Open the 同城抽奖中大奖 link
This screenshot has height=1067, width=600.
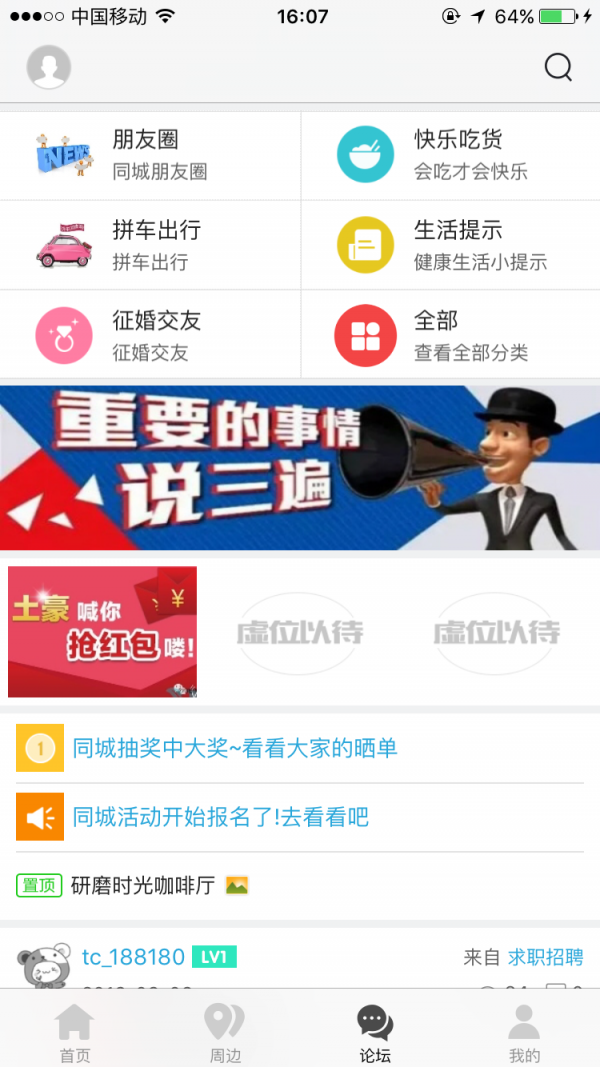235,748
